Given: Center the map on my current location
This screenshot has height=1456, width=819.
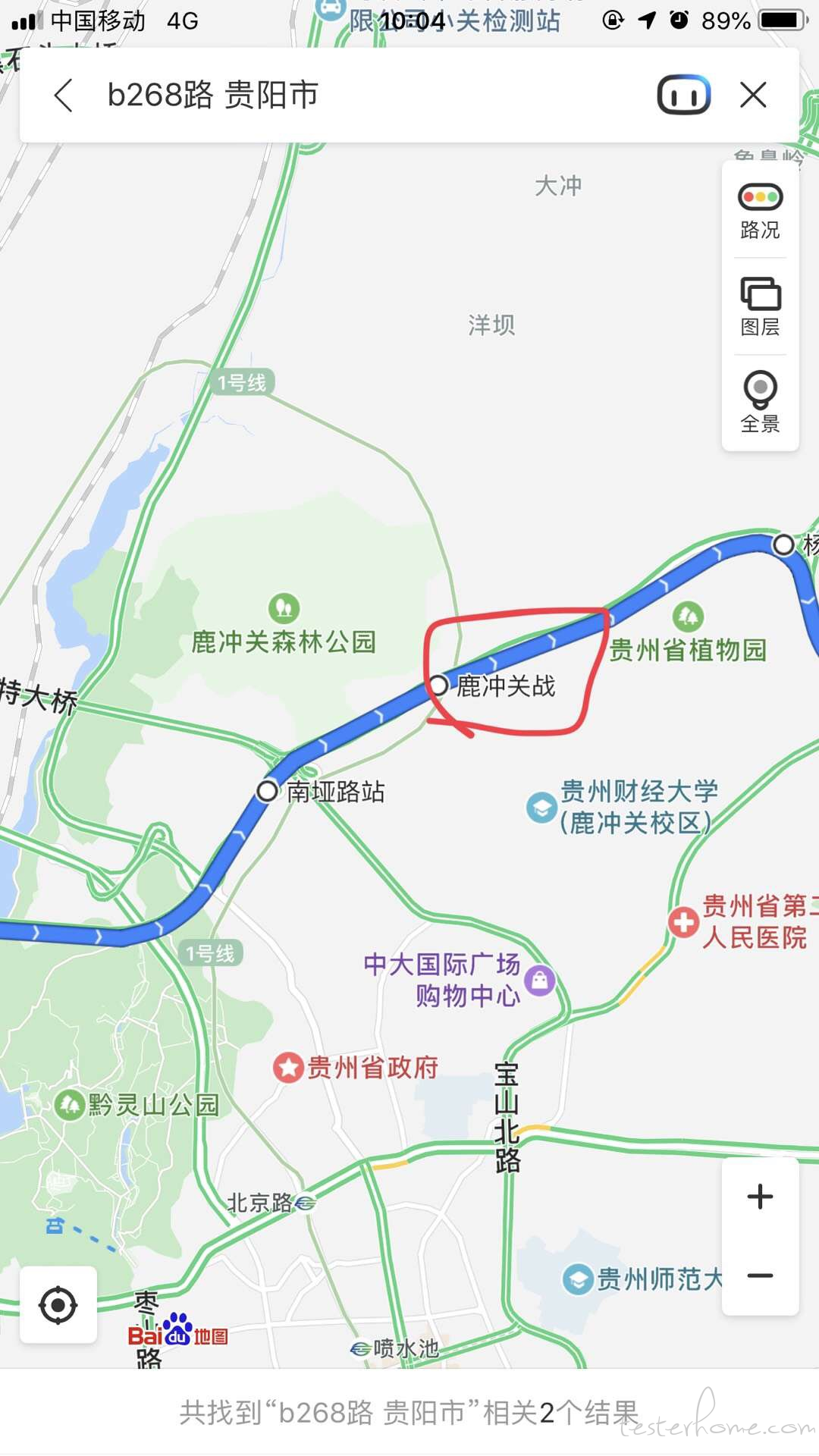Looking at the screenshot, I should [58, 1305].
